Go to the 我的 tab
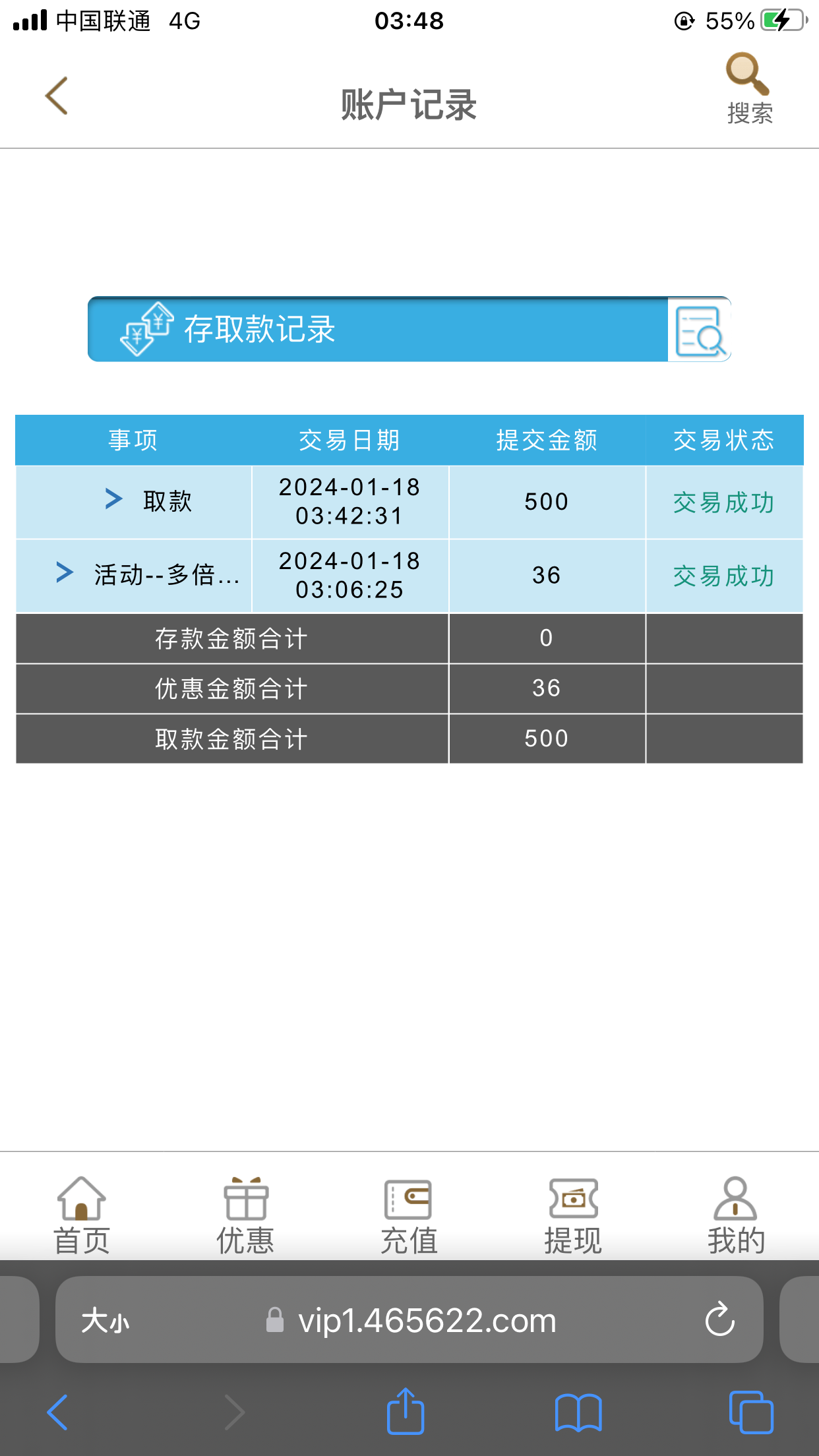The width and height of the screenshot is (819, 1456). click(736, 1215)
